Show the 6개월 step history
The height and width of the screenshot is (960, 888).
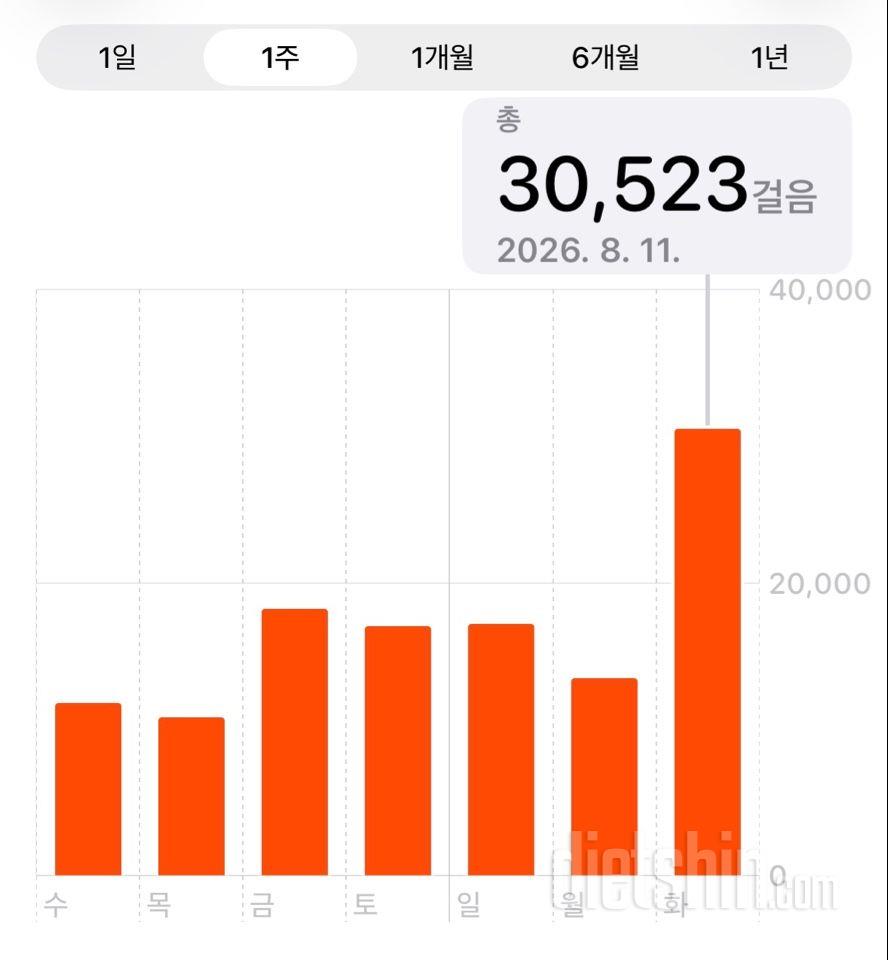coord(605,58)
